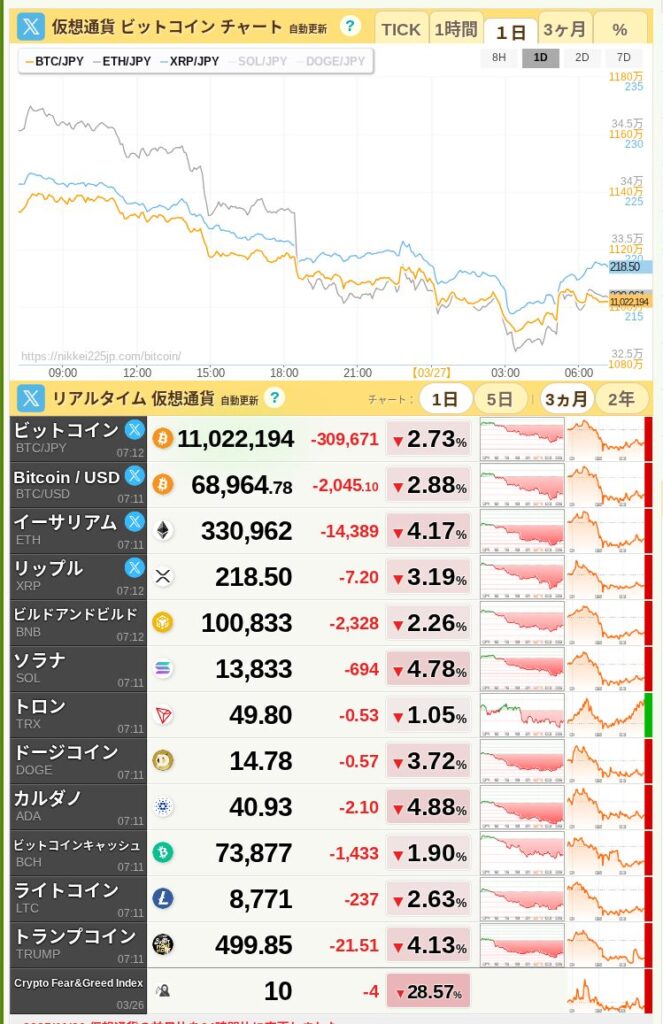Open help icon beside リアルタイム 仮想通貨
663x1024 pixels.
273,398
